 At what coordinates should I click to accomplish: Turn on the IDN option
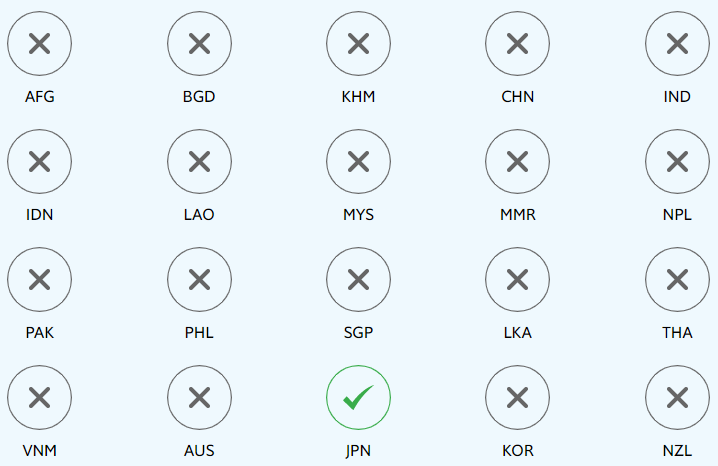[x=39, y=161]
